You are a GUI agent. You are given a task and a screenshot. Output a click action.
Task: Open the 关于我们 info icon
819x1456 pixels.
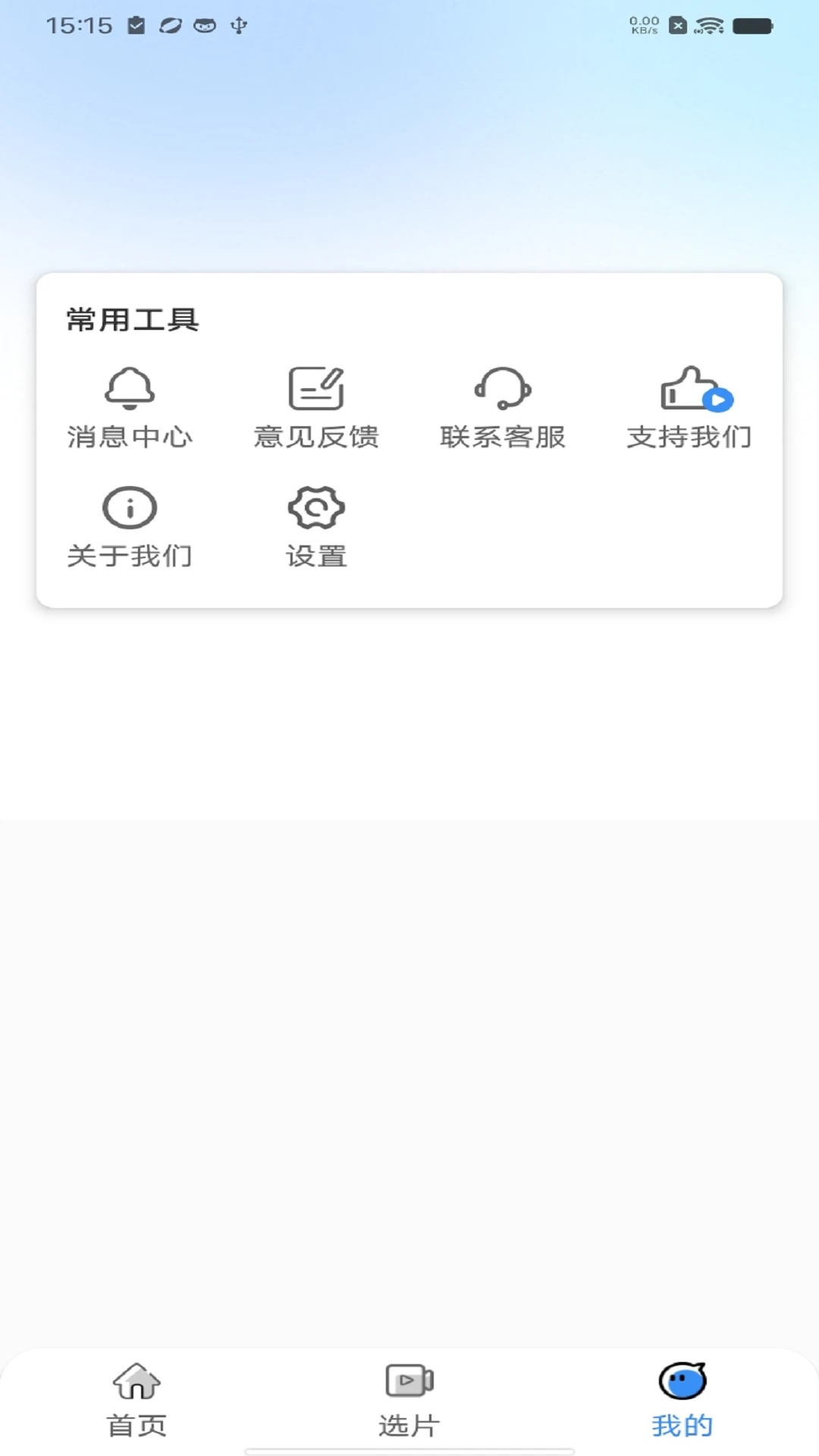(x=130, y=508)
